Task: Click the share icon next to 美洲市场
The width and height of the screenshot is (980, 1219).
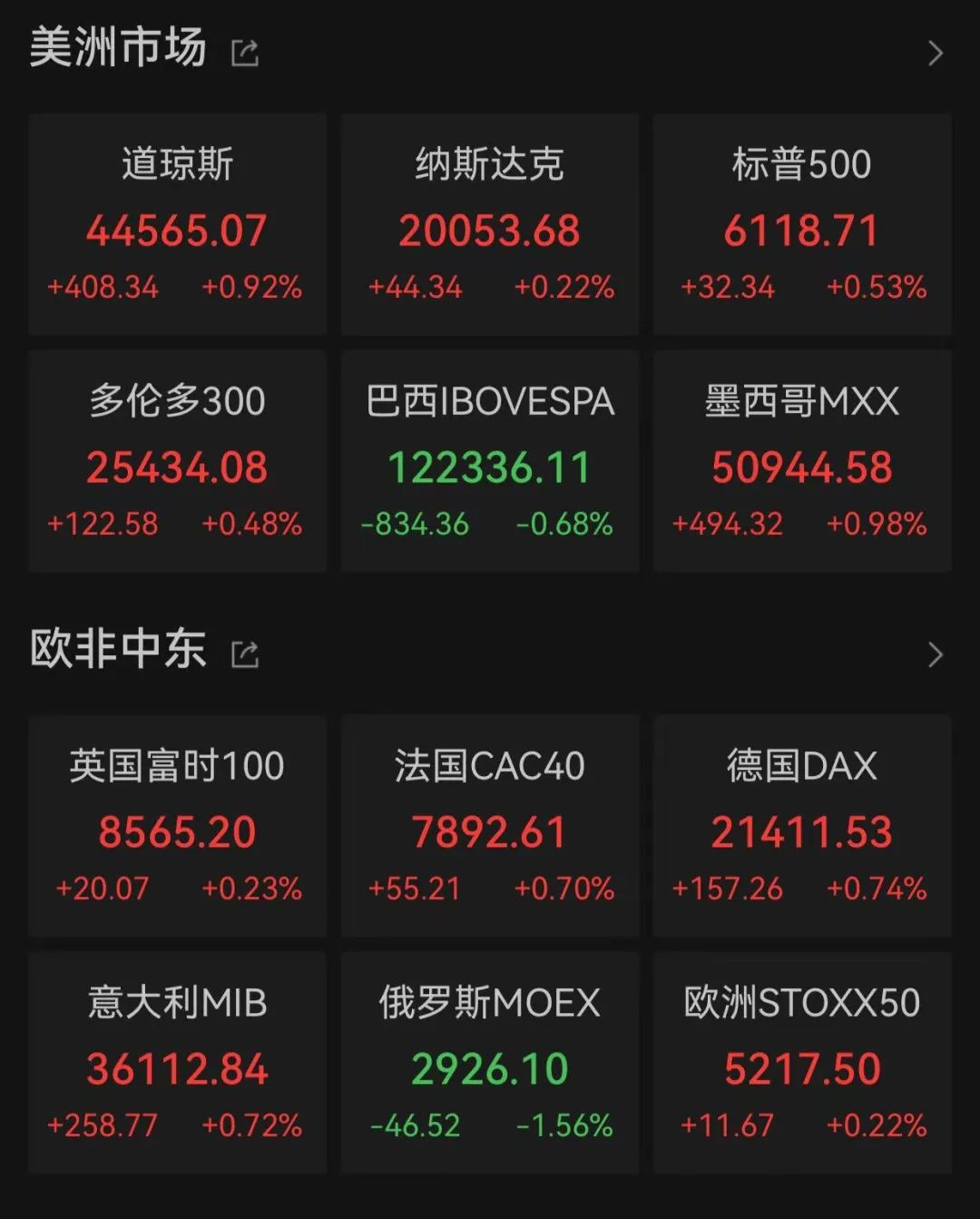Action: pyautogui.click(x=244, y=52)
